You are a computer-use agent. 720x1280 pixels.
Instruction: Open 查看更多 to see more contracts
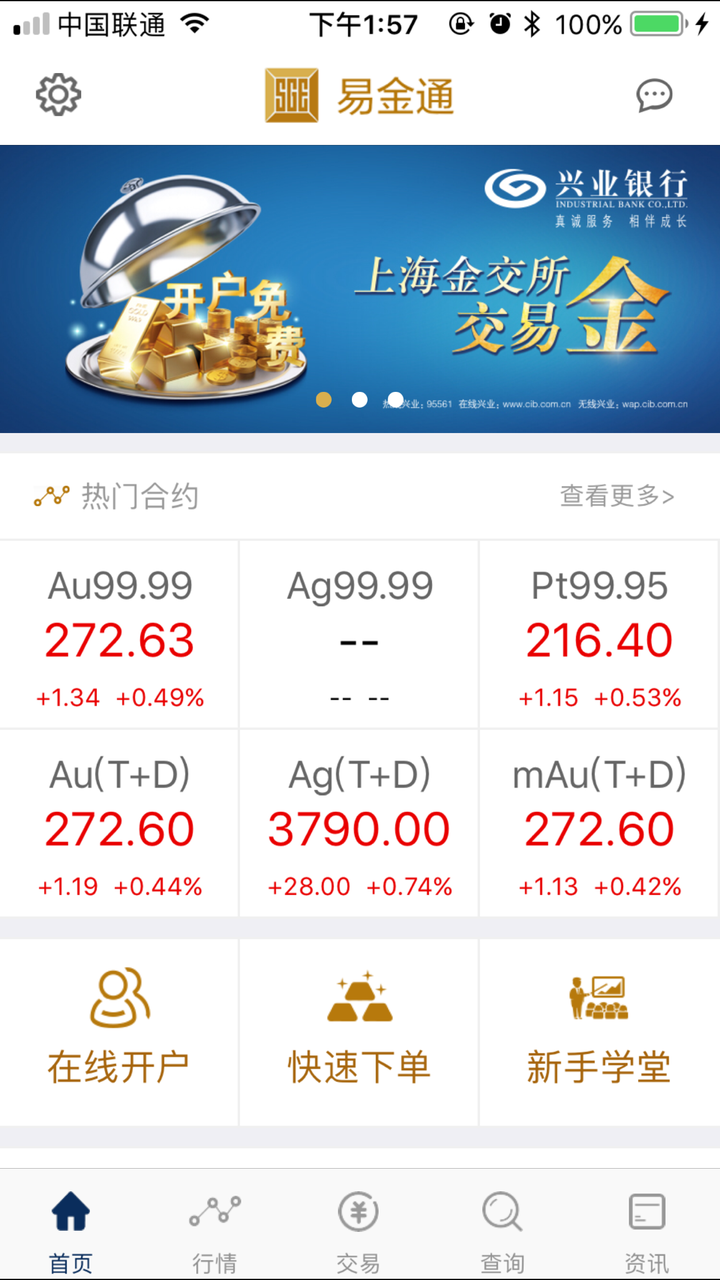tap(617, 496)
